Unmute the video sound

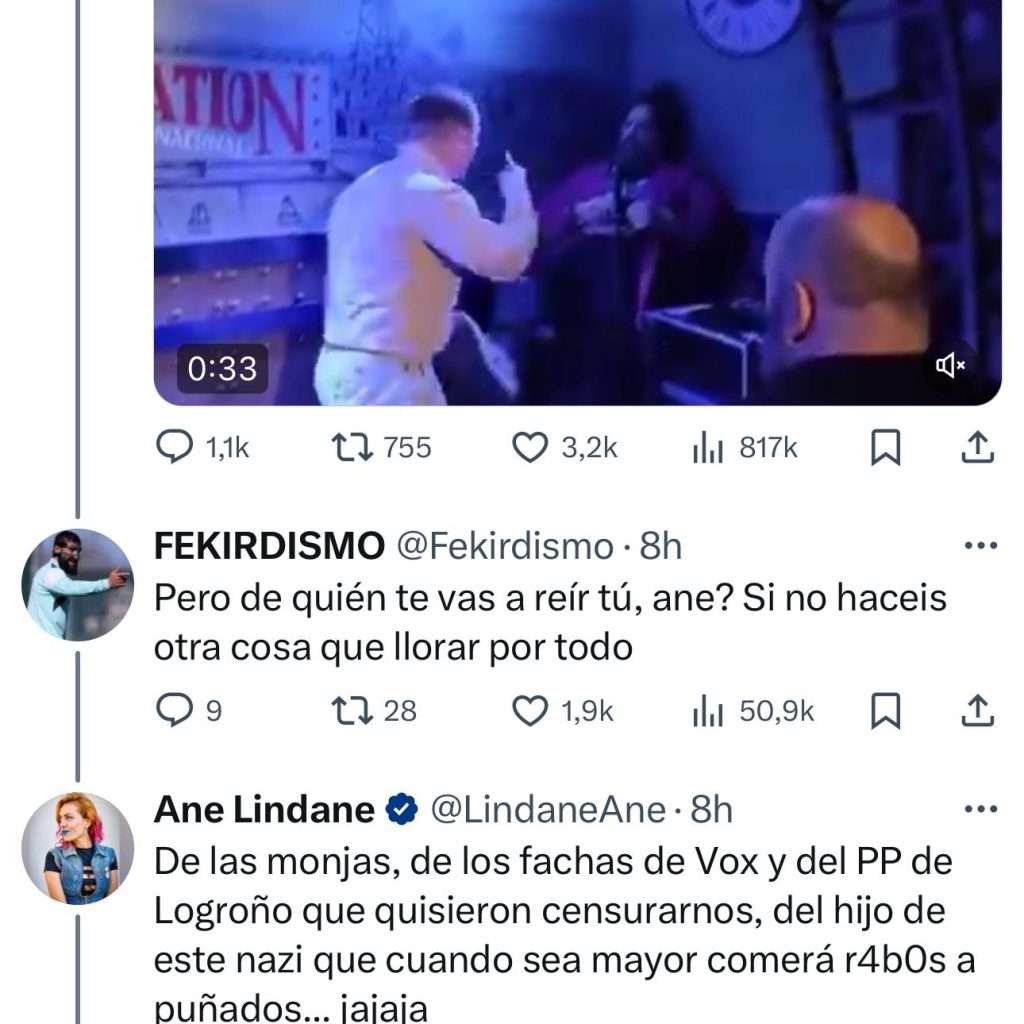[949, 367]
